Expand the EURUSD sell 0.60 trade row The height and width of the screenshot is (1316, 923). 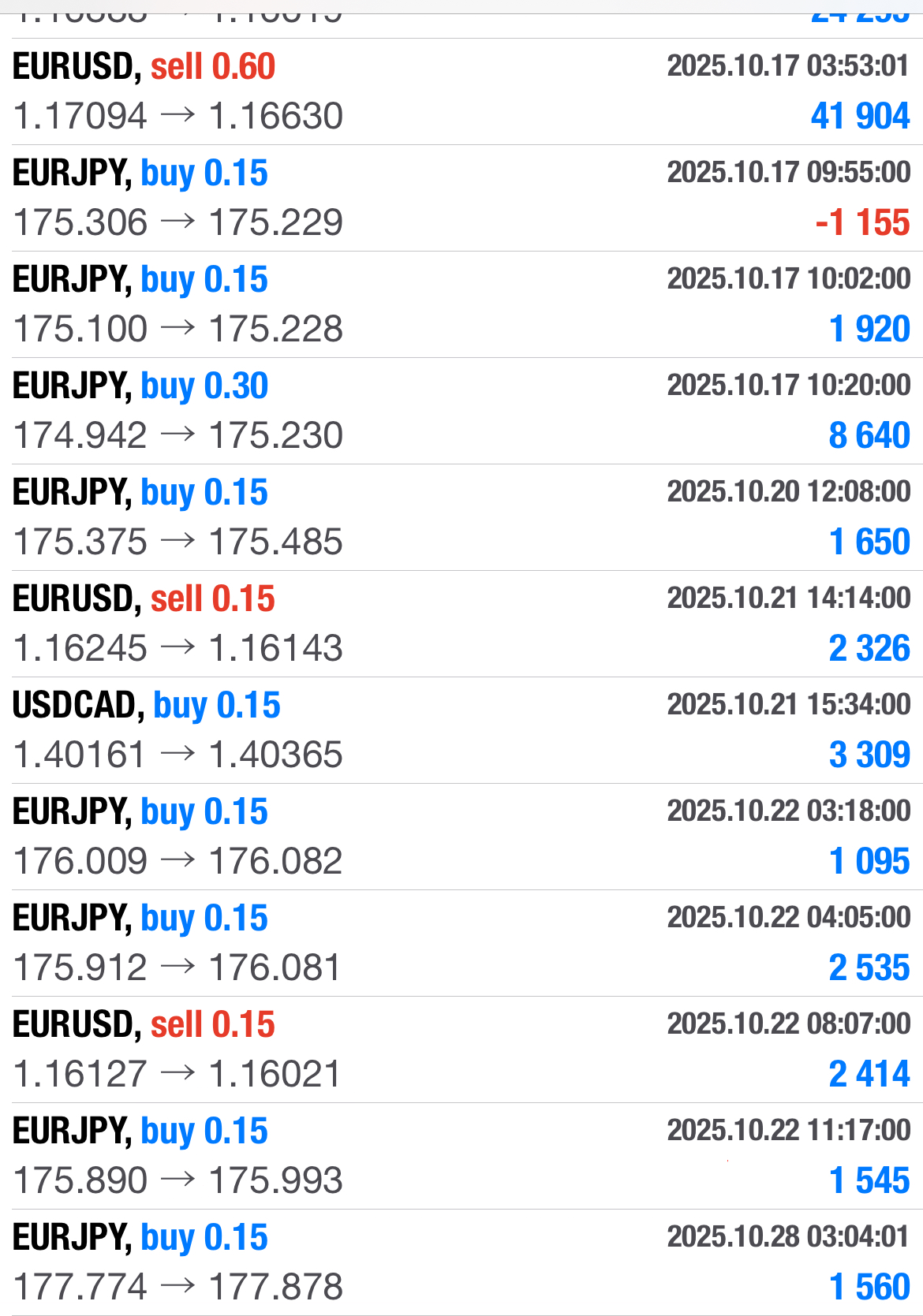coord(461,91)
